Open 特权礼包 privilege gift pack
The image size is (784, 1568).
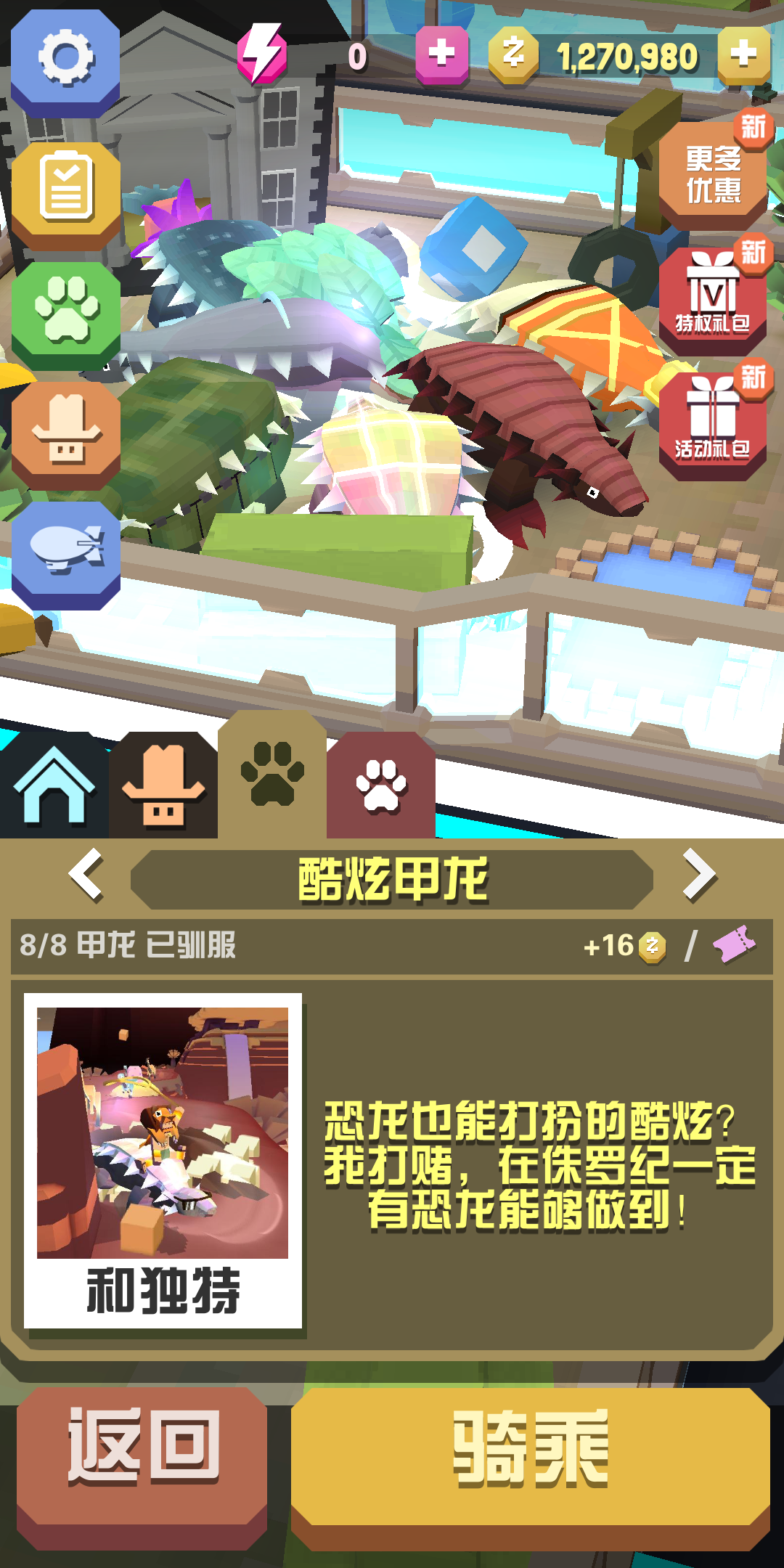tap(713, 299)
